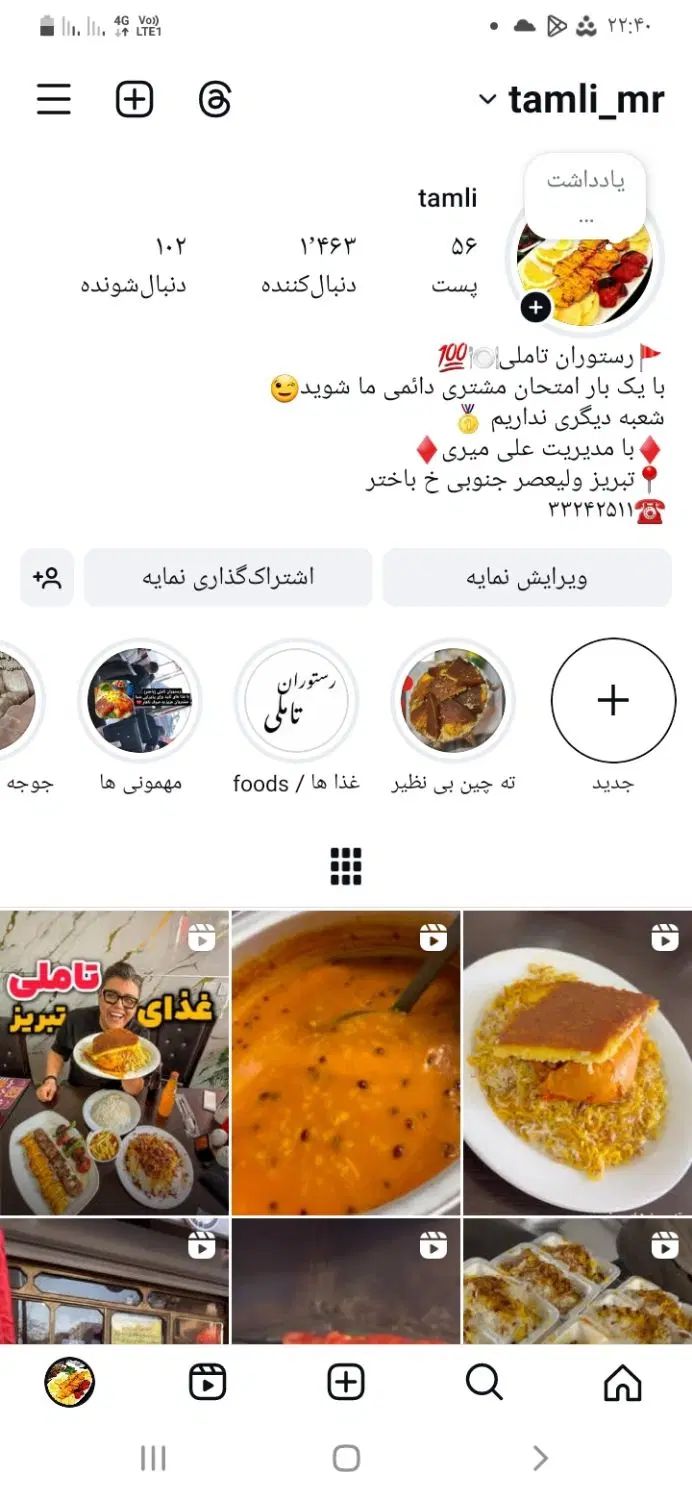The width and height of the screenshot is (692, 1500).
Task: Open the یادداشت note bubble
Action: pos(585,193)
